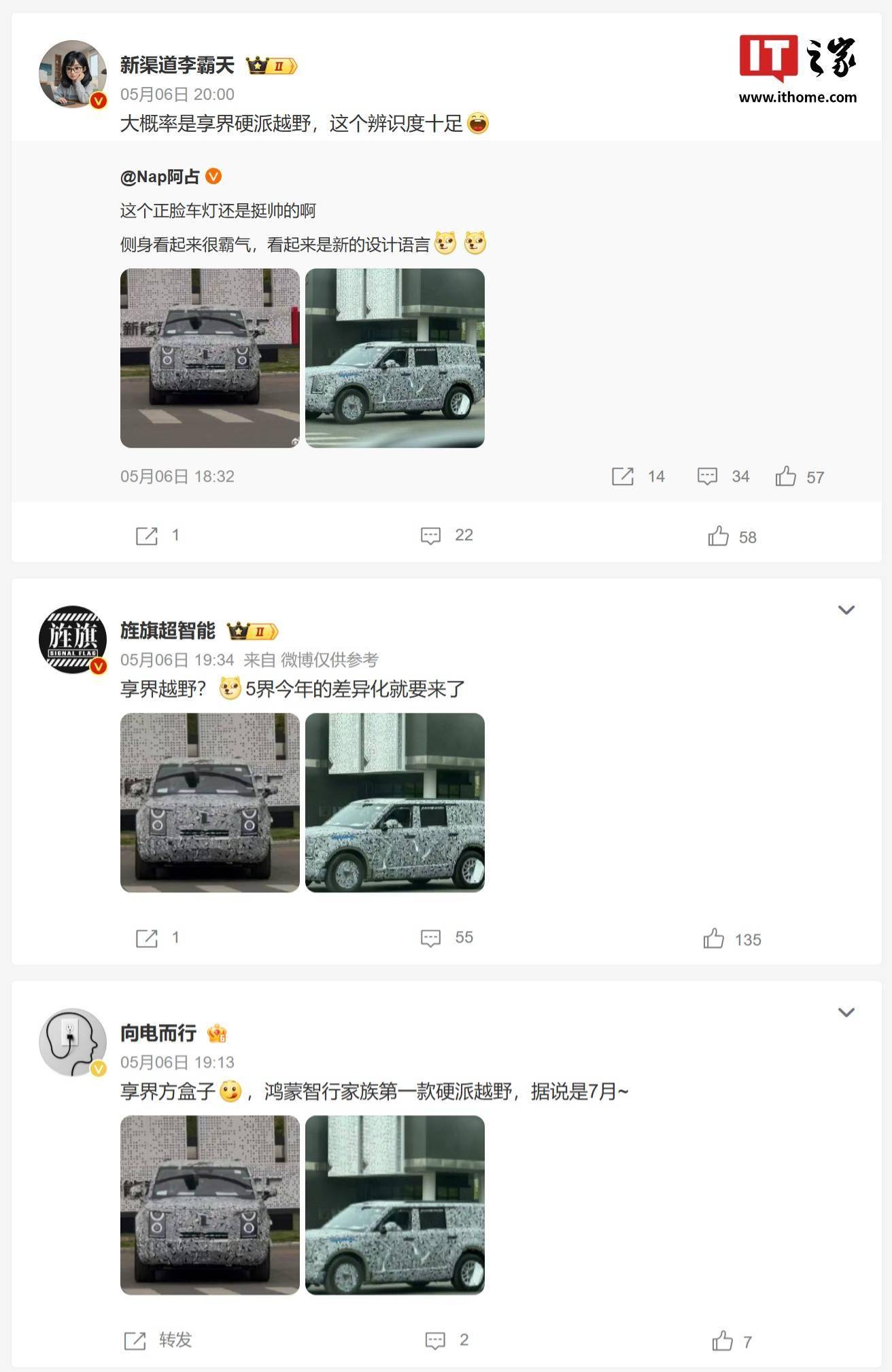This screenshot has width=892, height=1372.
Task: Like the post by 新渠道李霸天
Action: click(x=732, y=537)
